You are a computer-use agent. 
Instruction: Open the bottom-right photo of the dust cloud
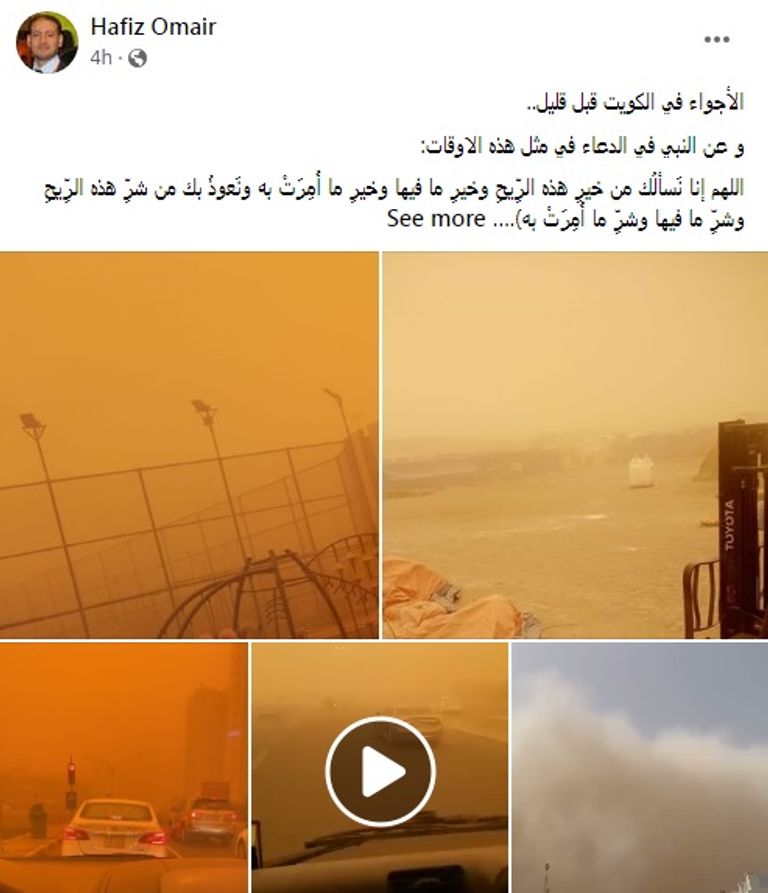[x=640, y=770]
